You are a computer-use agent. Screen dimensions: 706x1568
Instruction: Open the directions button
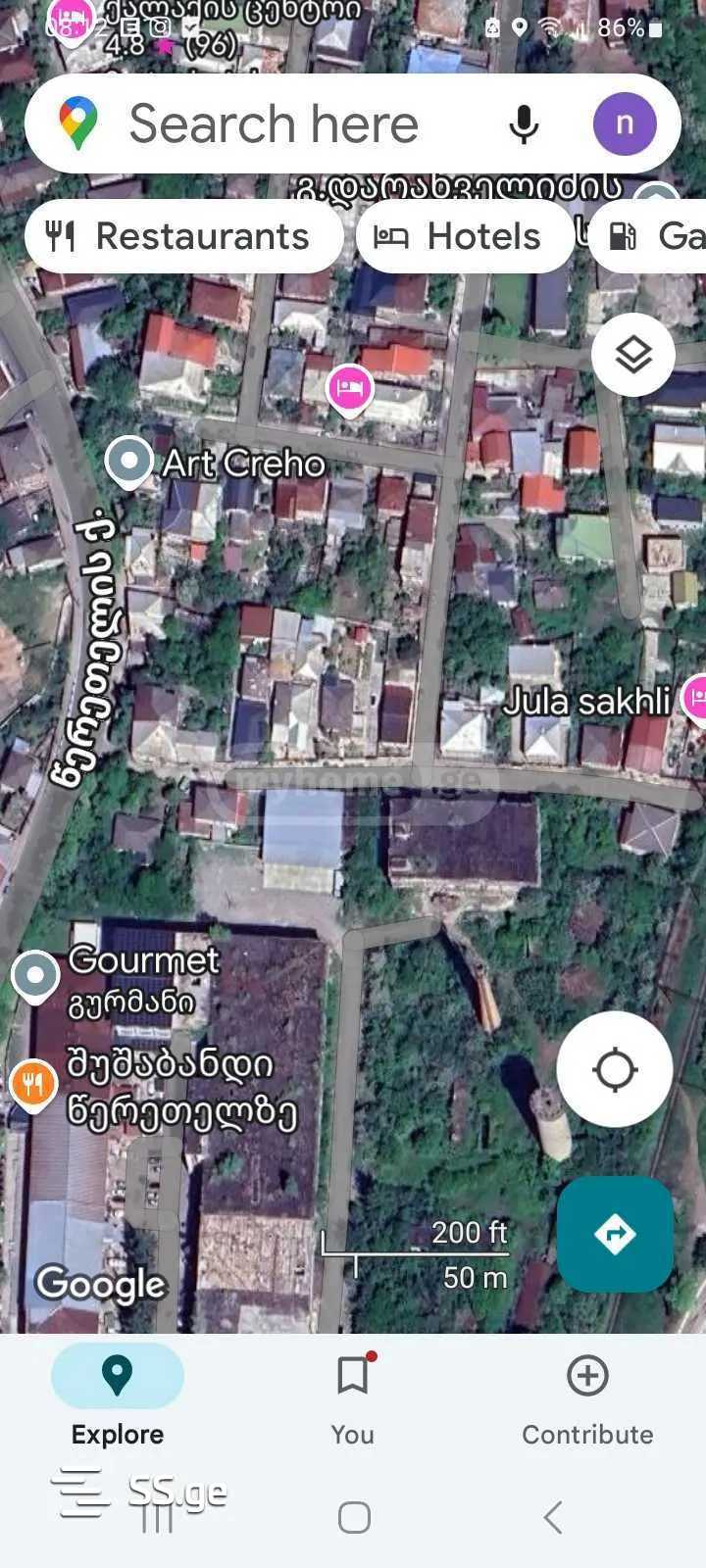click(x=615, y=1234)
